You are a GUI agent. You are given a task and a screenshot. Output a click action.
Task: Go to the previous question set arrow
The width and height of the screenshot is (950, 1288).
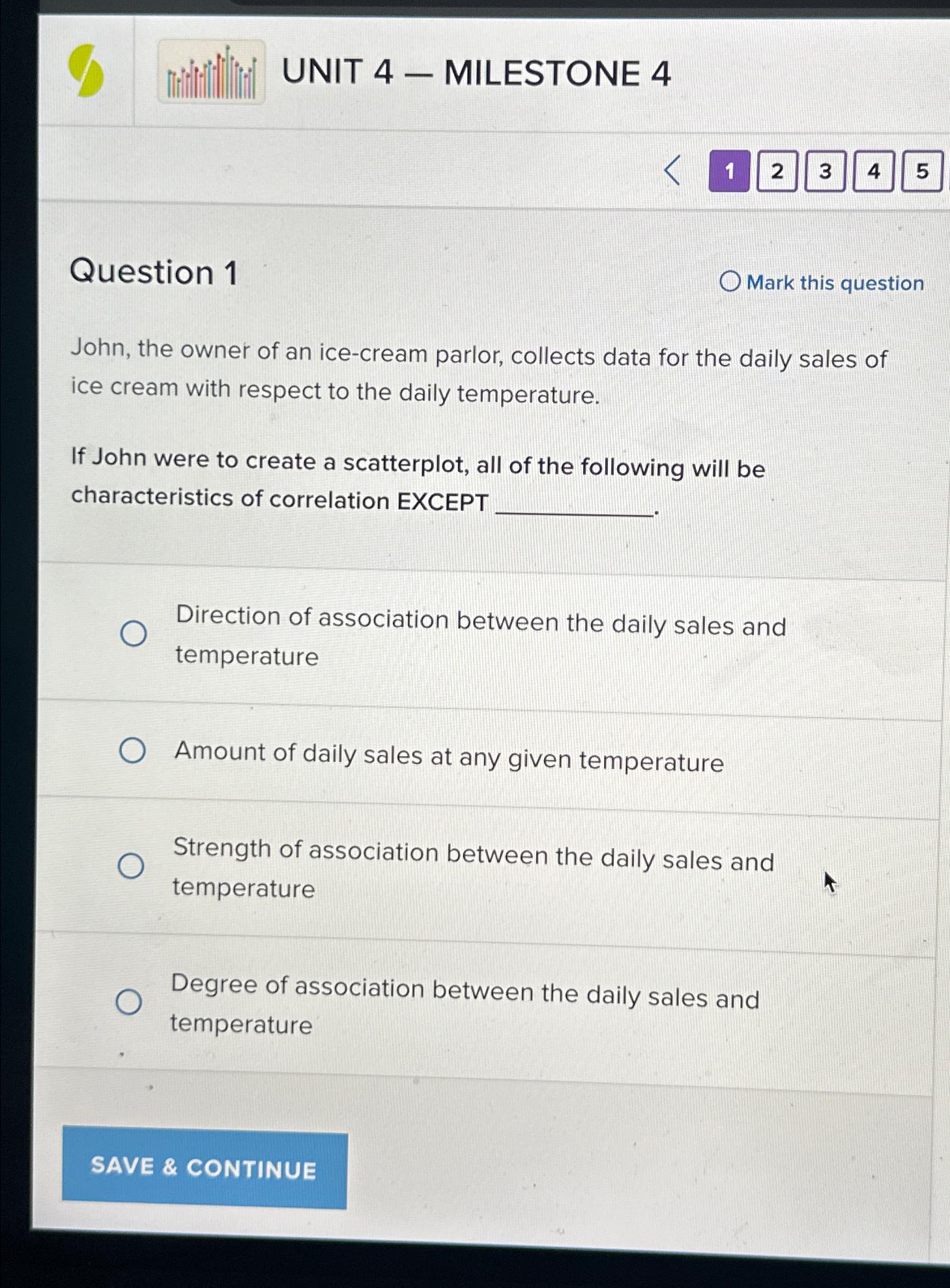(672, 171)
